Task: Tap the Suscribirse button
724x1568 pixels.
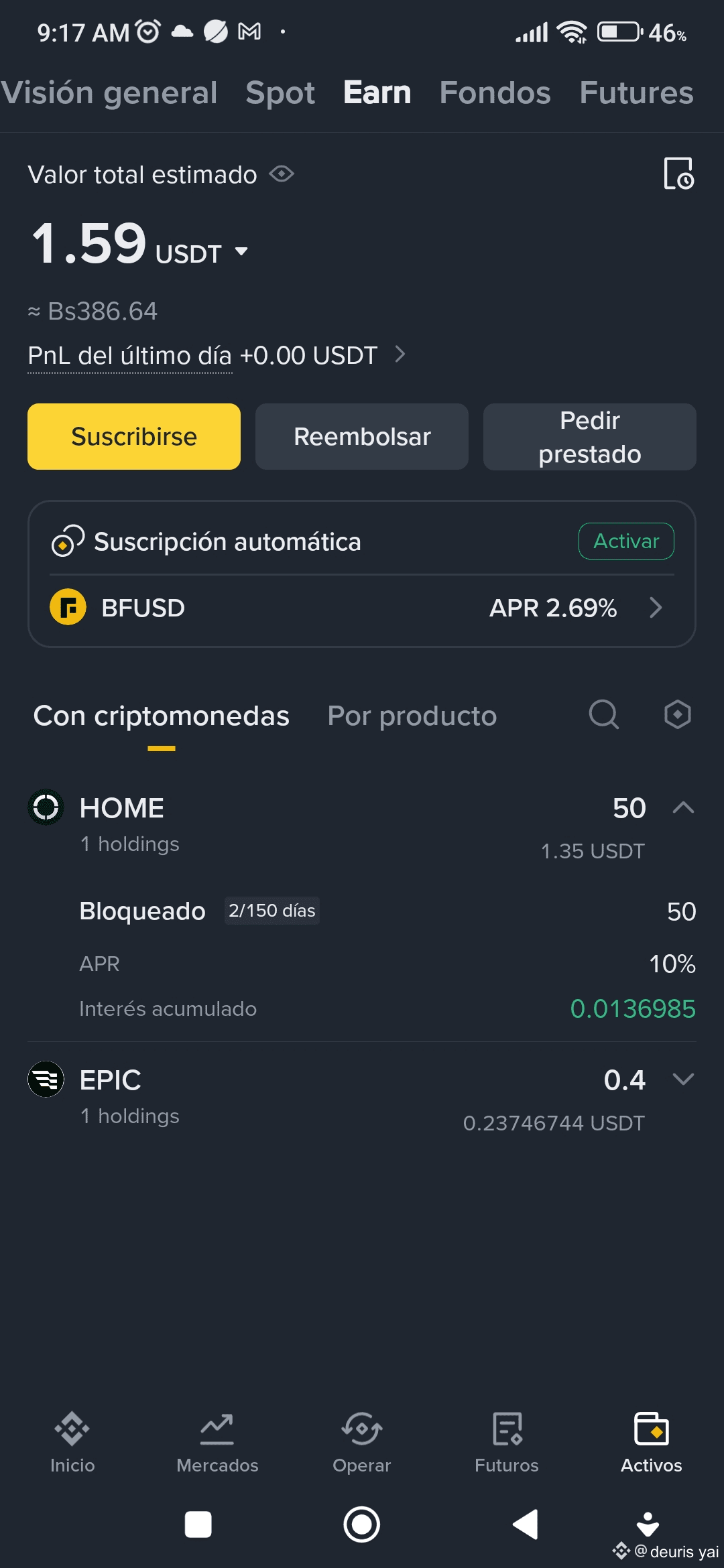Action: pos(134,436)
